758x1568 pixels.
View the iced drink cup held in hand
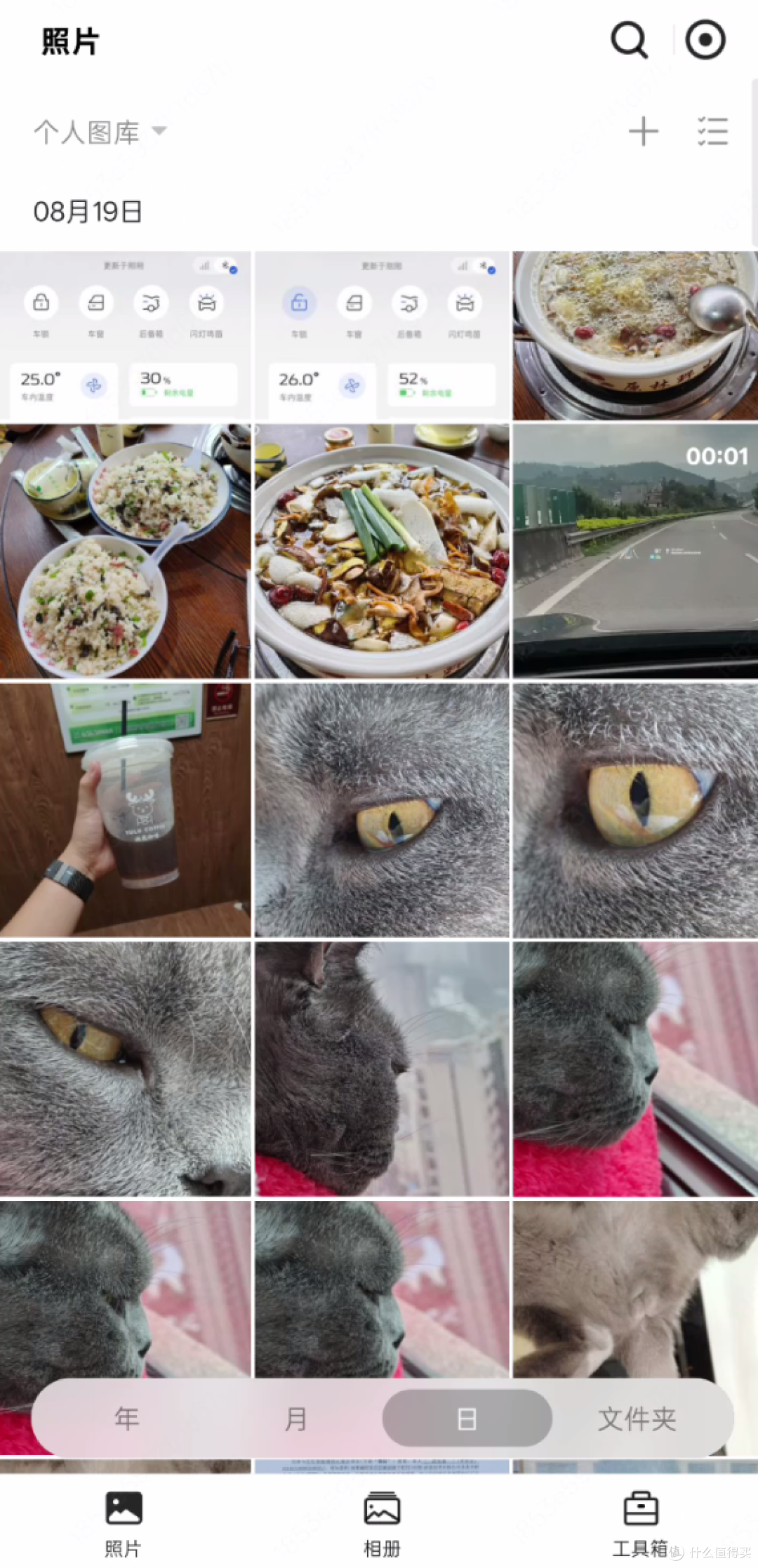pos(125,810)
